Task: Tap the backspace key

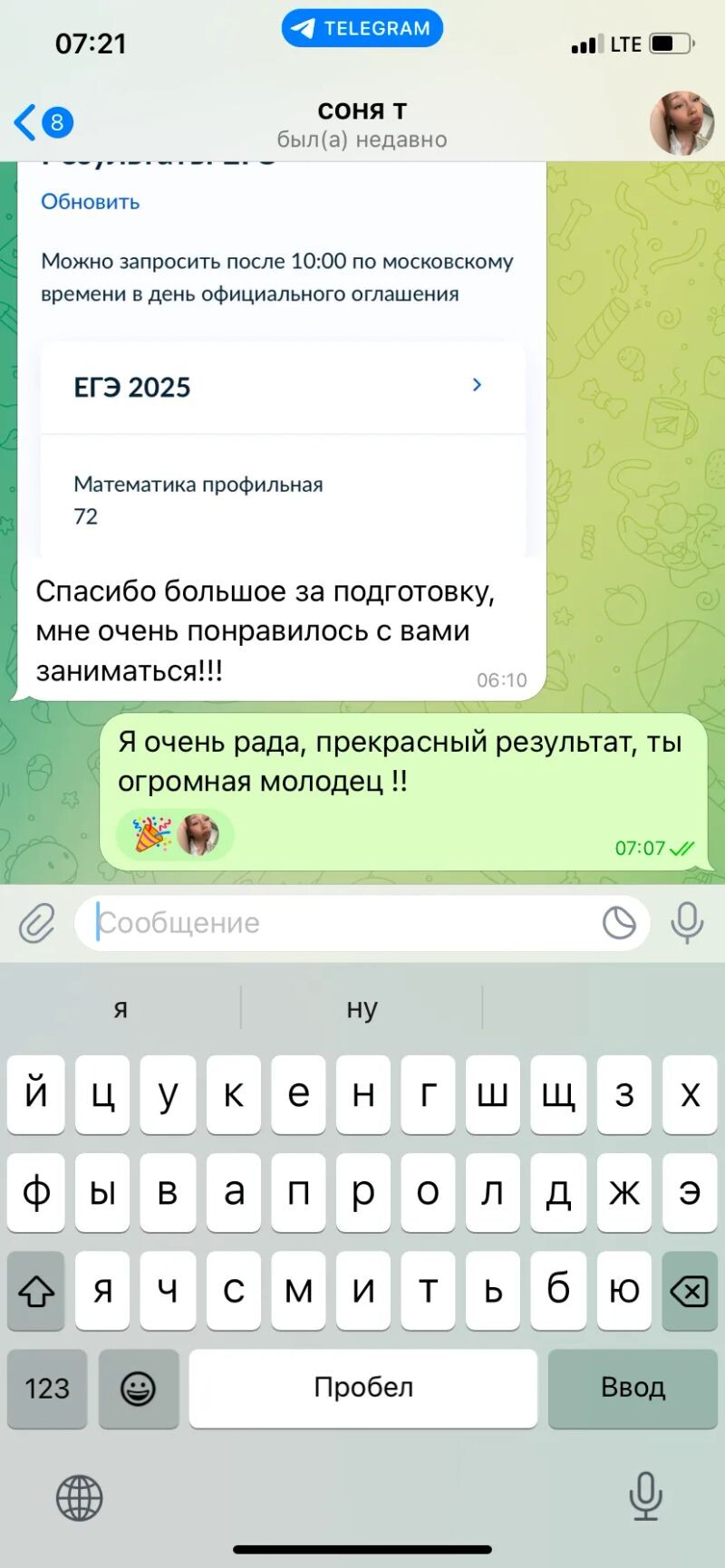Action: [689, 1291]
